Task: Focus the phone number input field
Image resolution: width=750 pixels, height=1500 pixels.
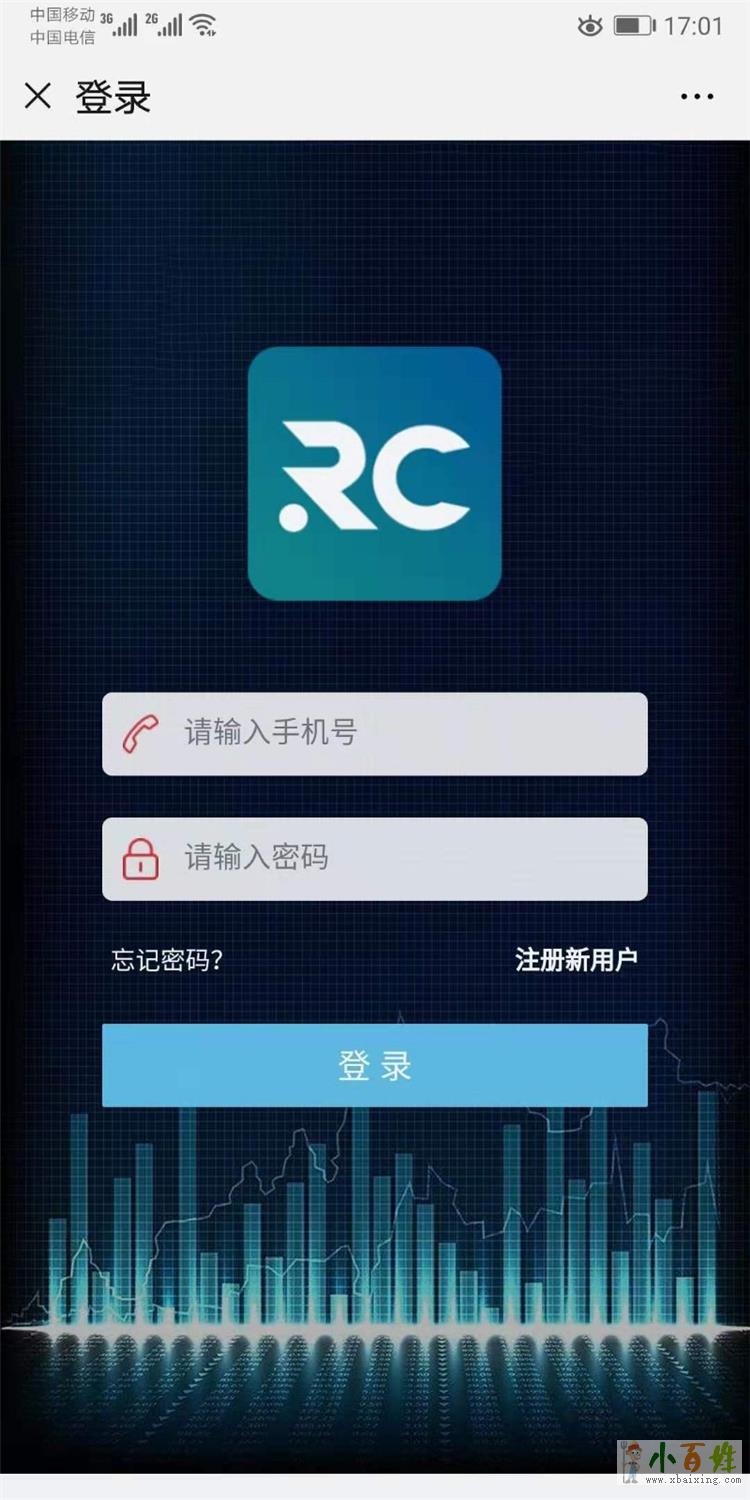Action: (x=400, y=733)
